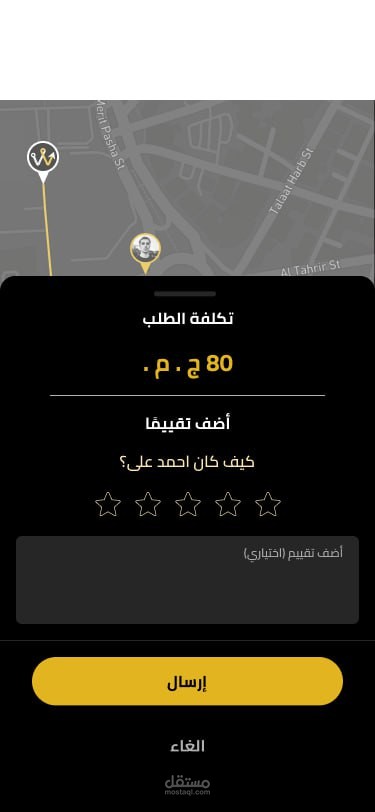Viewport: 375px width, 812px height.
Task: Cancel using the الغاء link
Action: click(188, 746)
